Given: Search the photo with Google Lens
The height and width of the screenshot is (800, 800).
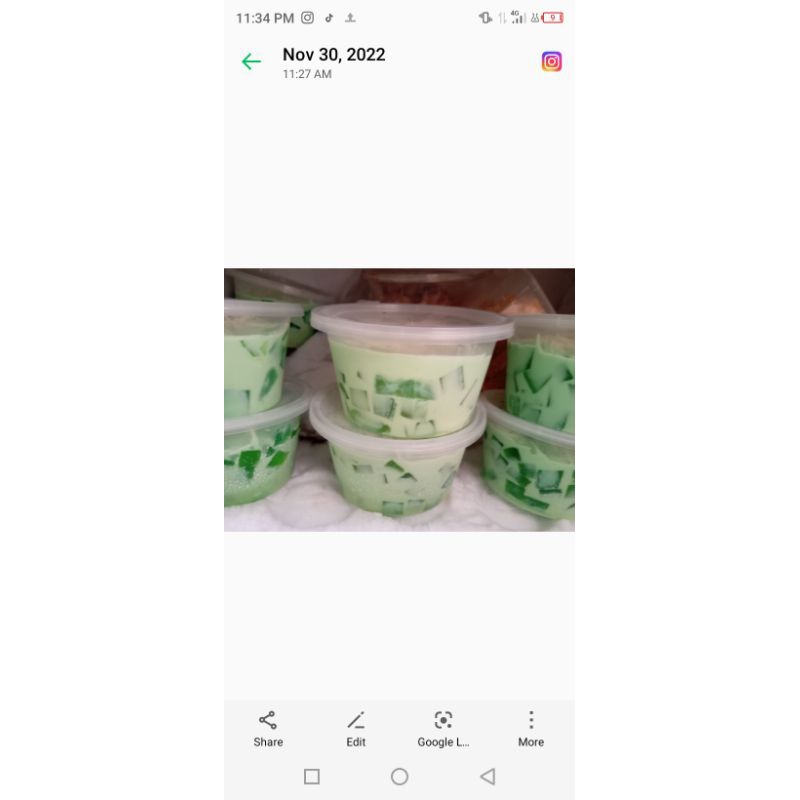Looking at the screenshot, I should click(x=443, y=728).
